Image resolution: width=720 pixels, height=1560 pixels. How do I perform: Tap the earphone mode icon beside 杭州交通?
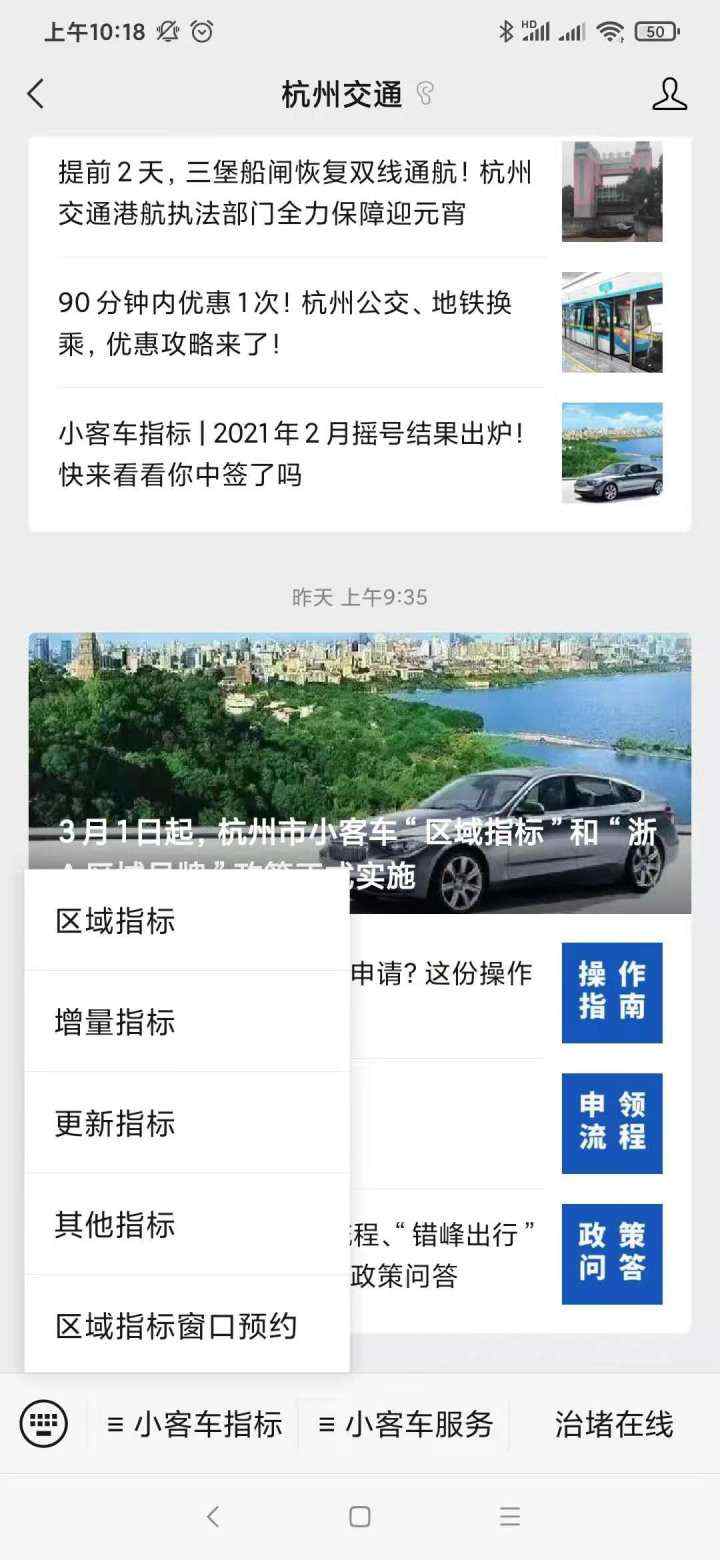pos(424,92)
